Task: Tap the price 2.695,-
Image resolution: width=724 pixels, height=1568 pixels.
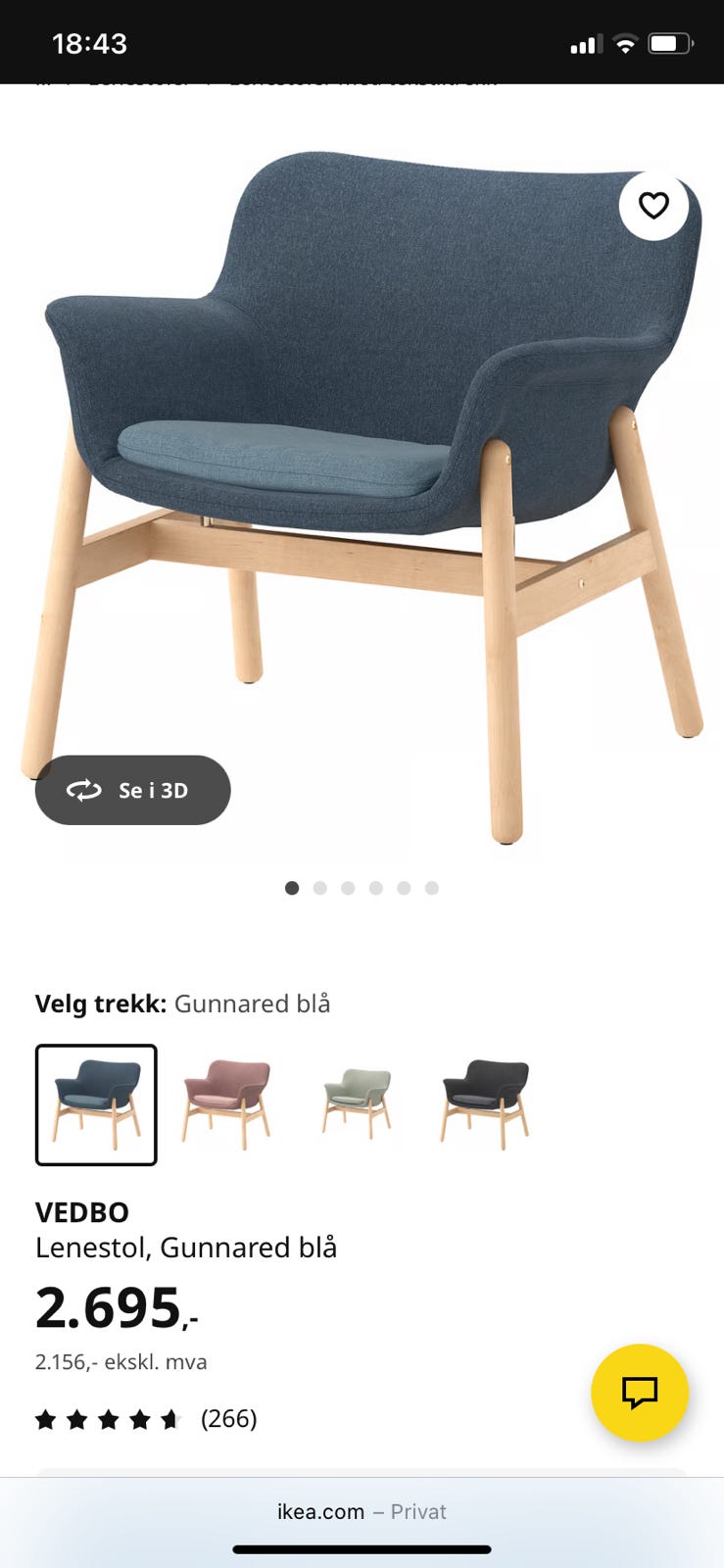Action: click(x=113, y=1306)
